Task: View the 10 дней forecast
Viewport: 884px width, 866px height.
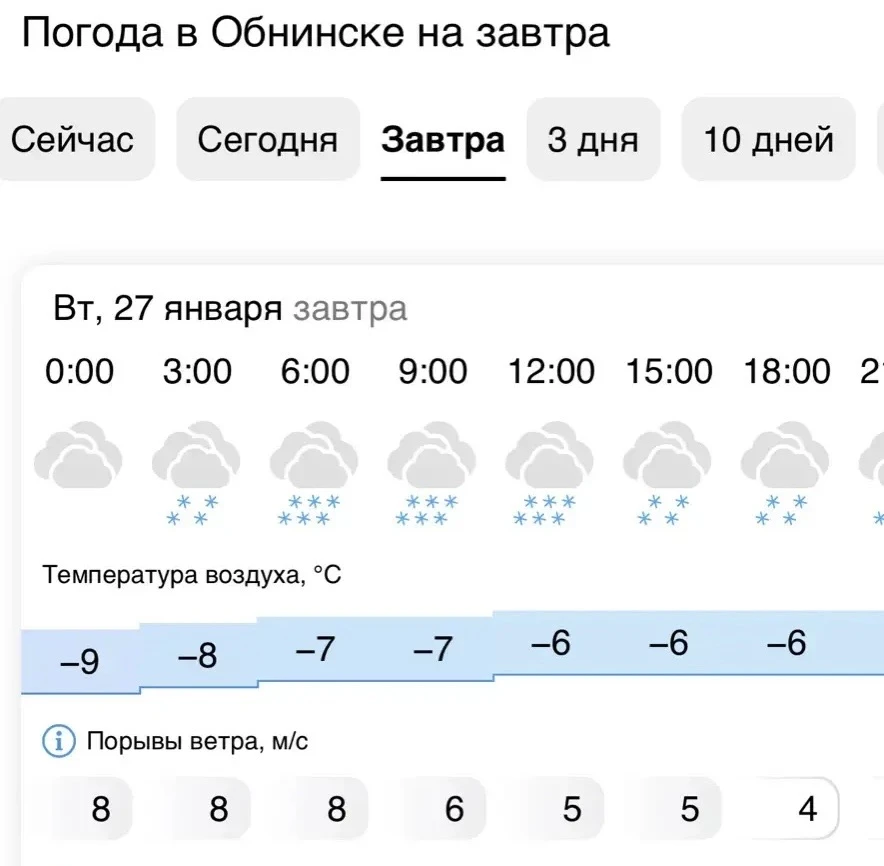Action: click(768, 139)
